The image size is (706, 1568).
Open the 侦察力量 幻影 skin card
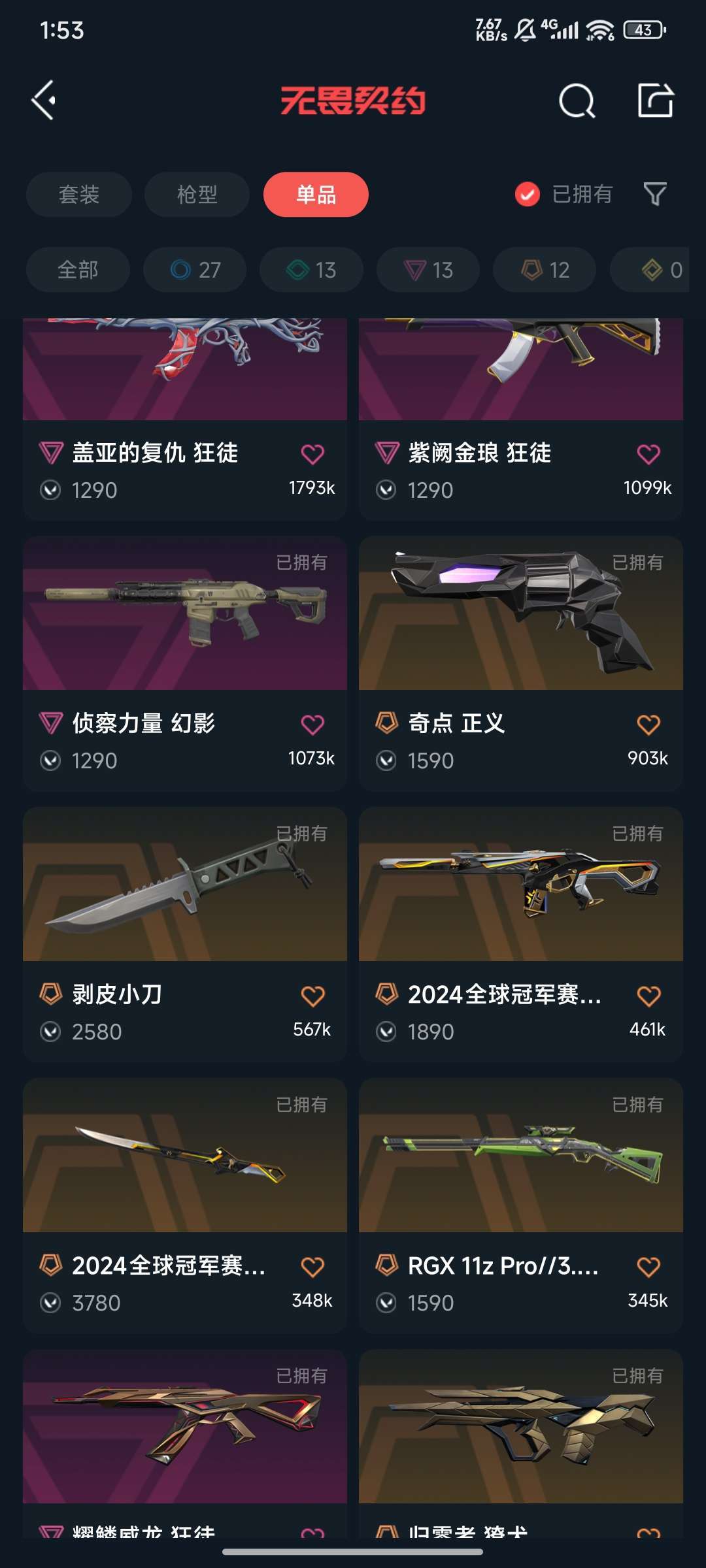pos(185,664)
